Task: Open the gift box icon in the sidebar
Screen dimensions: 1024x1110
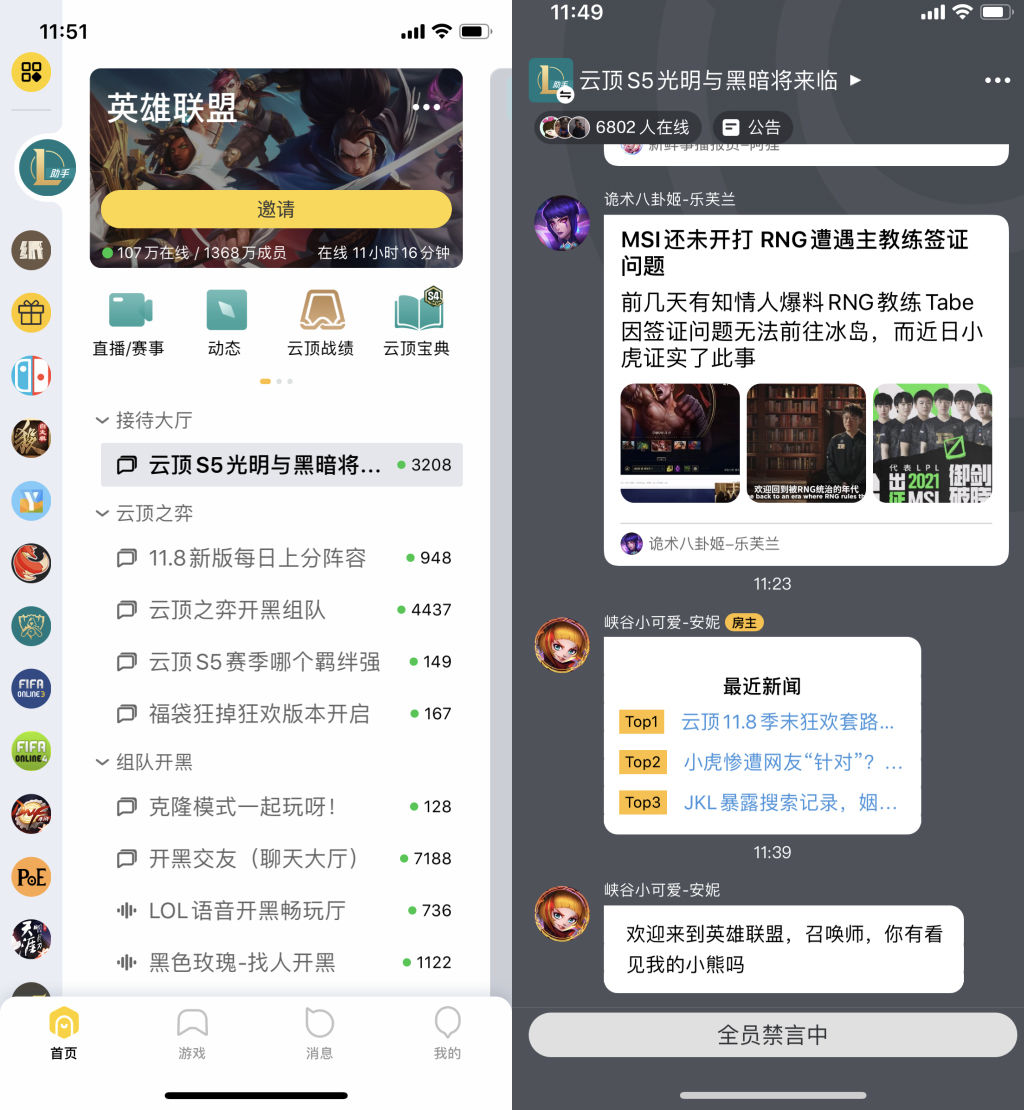Action: [31, 312]
